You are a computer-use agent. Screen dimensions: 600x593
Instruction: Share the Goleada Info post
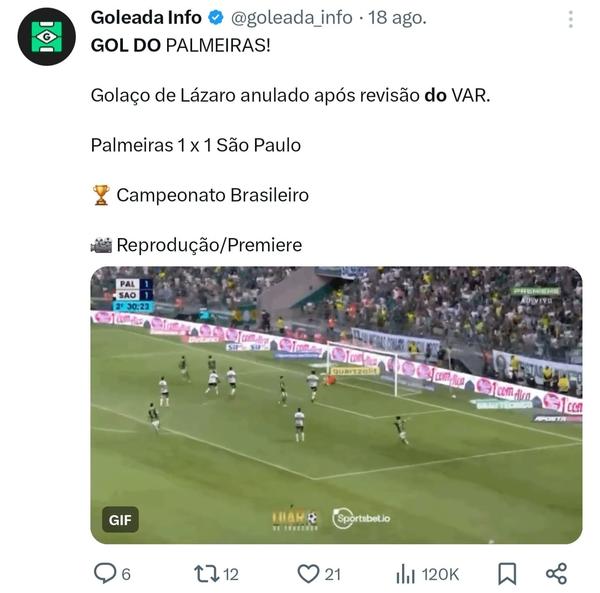pyautogui.click(x=557, y=573)
